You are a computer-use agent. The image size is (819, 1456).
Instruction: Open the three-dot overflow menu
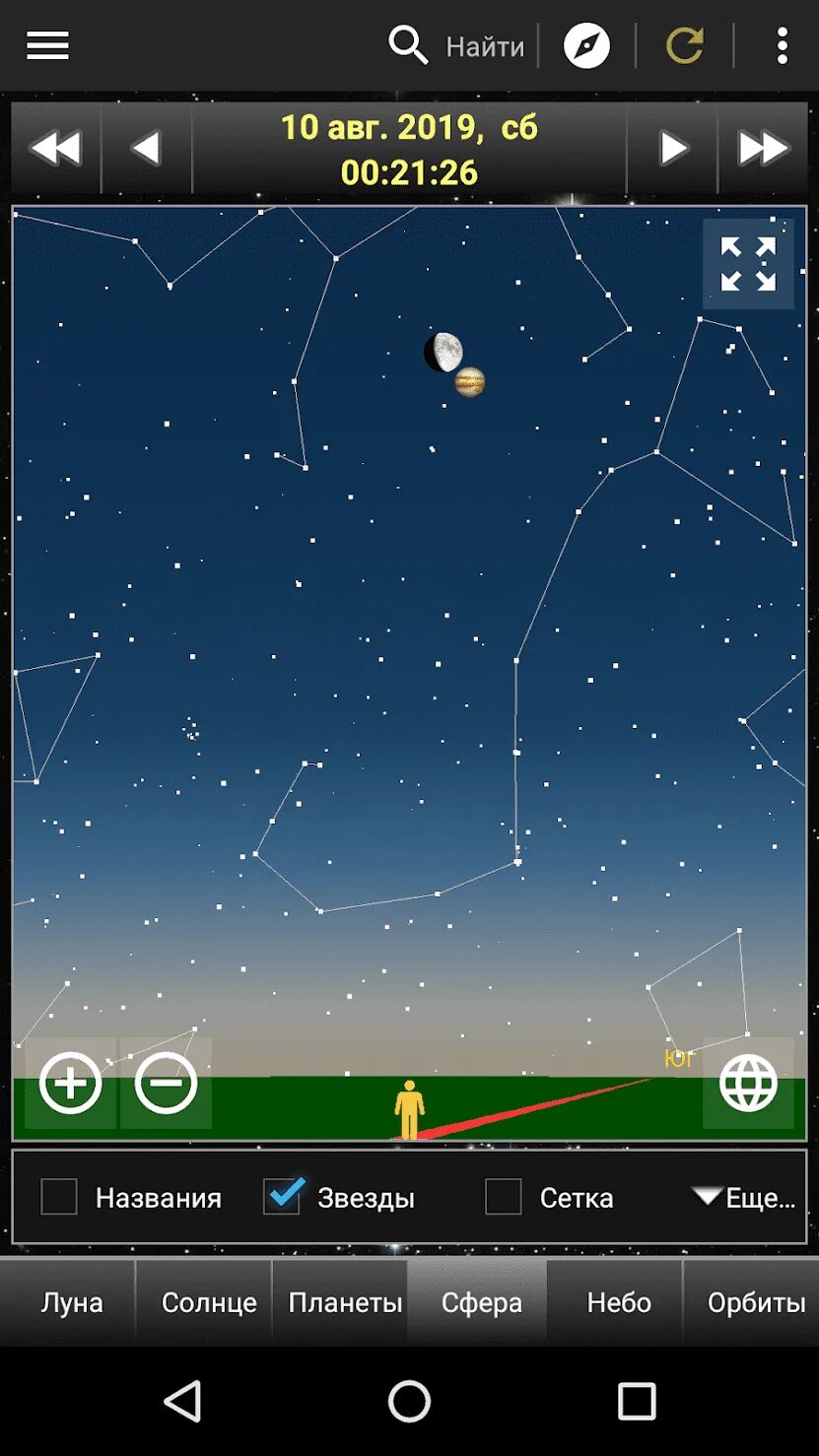coord(782,45)
